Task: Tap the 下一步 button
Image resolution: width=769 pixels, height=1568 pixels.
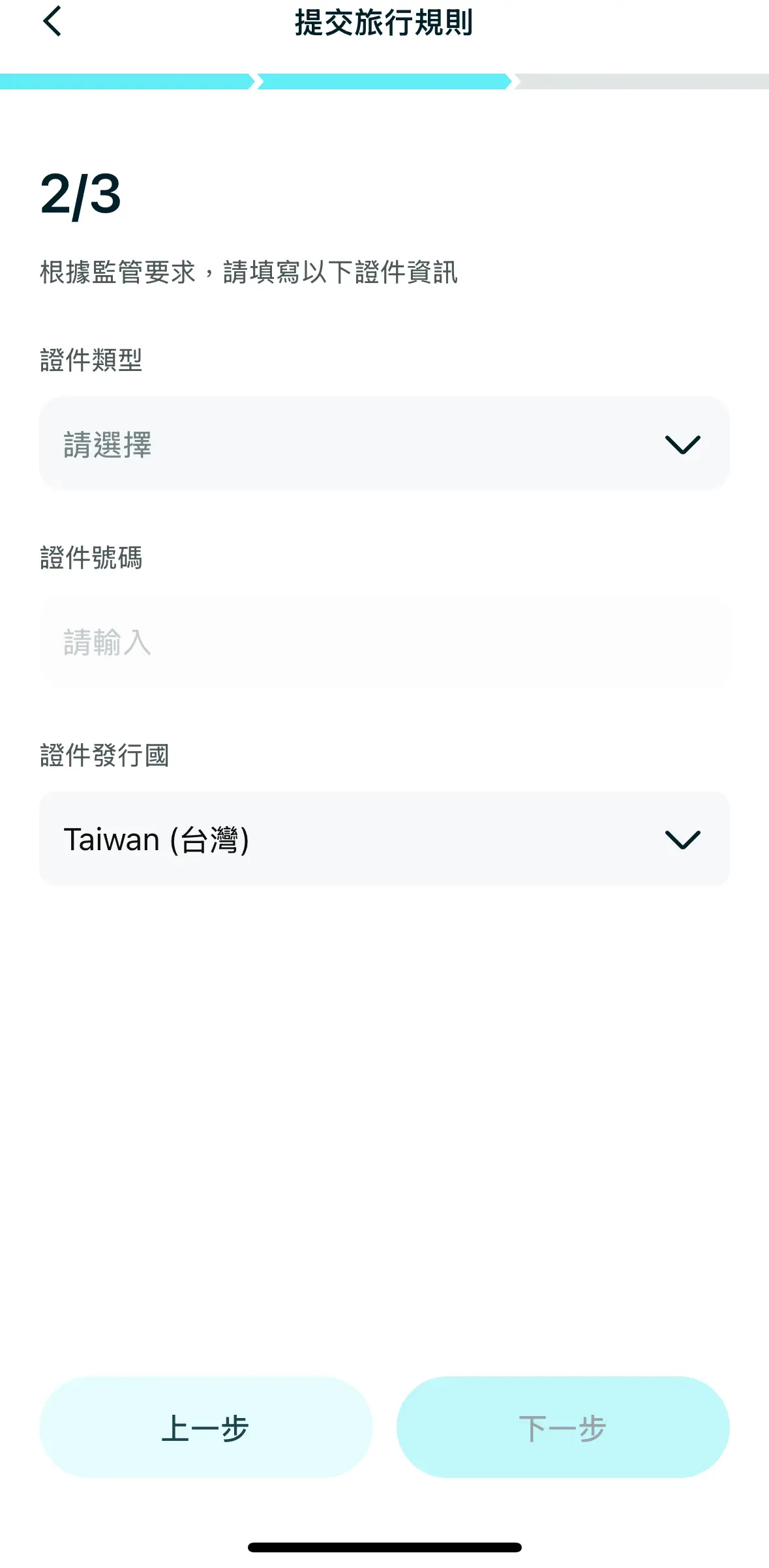Action: pos(562,1427)
